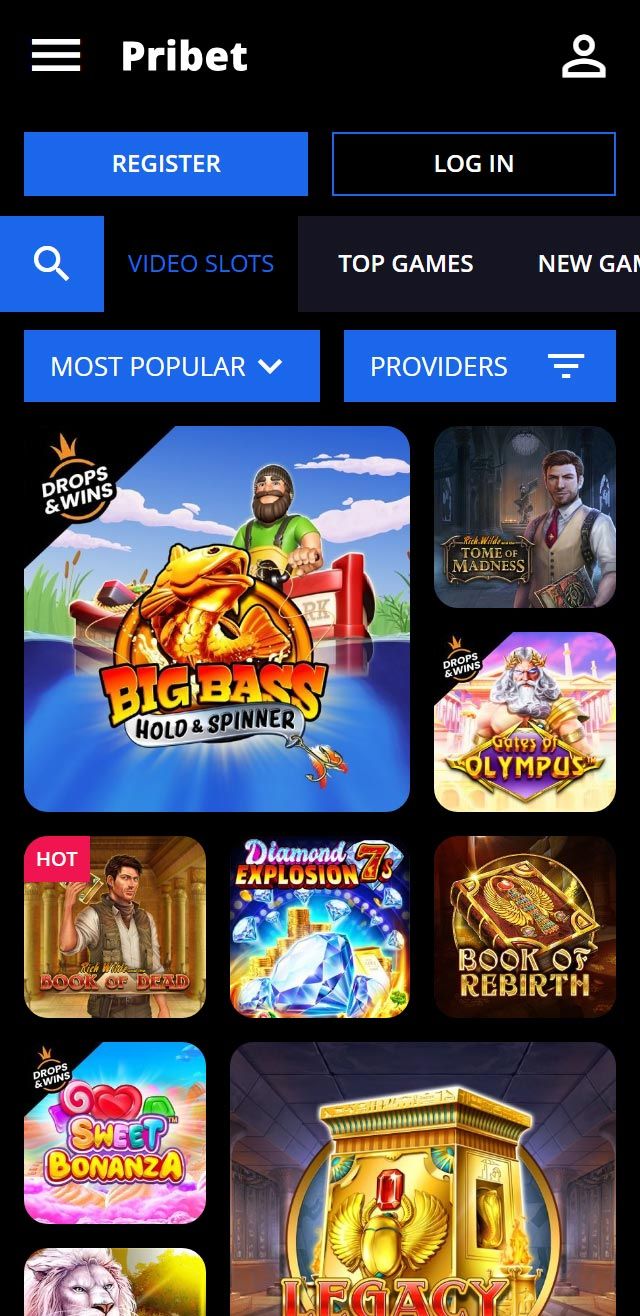Tap the Register button

(x=166, y=164)
